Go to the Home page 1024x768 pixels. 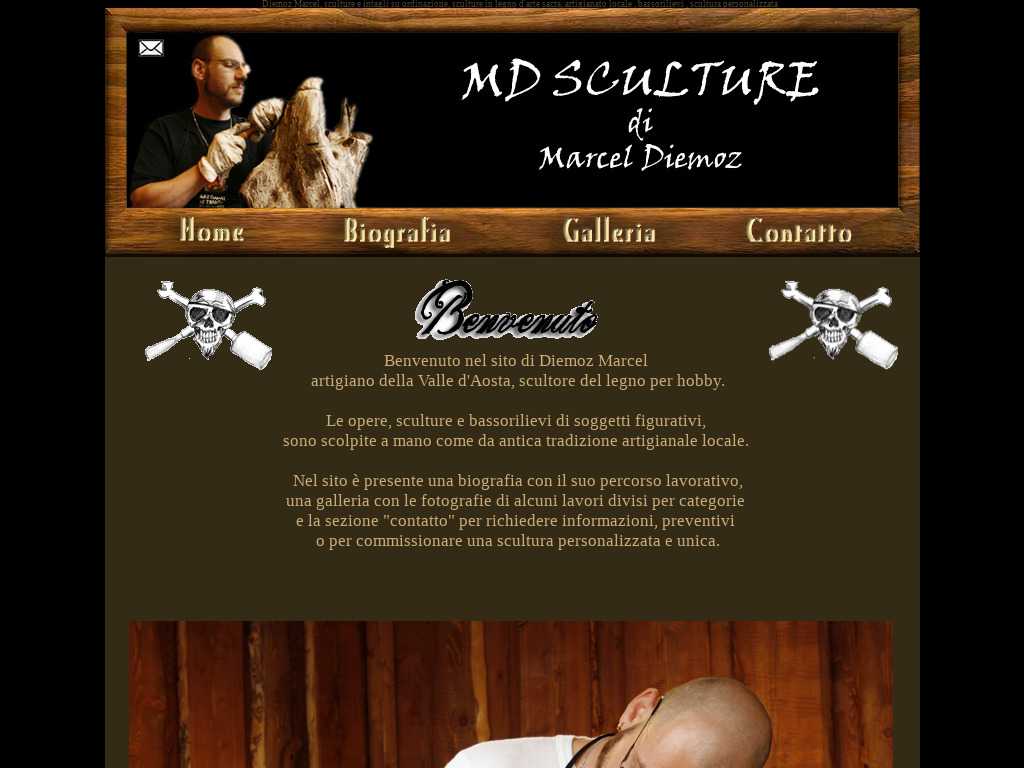click(x=212, y=231)
